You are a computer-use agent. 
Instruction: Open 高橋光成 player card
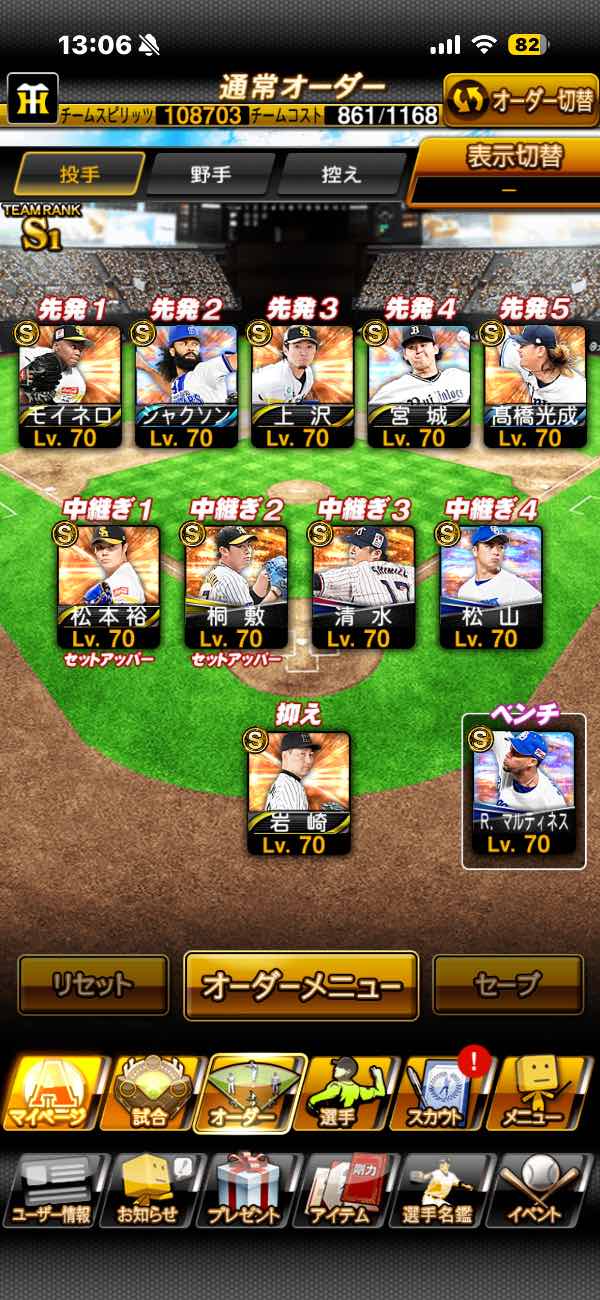(x=535, y=385)
